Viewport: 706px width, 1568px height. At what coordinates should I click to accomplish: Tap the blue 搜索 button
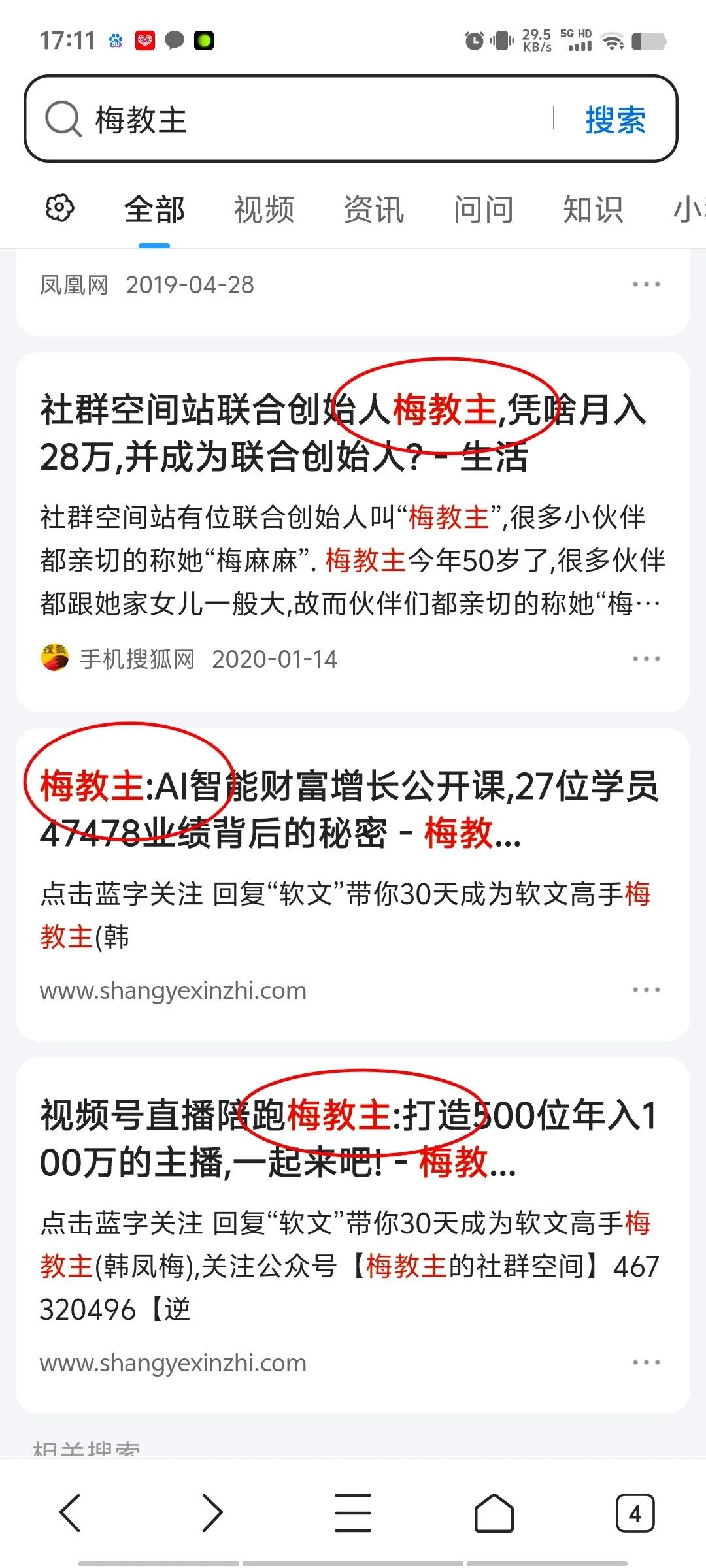(x=615, y=120)
